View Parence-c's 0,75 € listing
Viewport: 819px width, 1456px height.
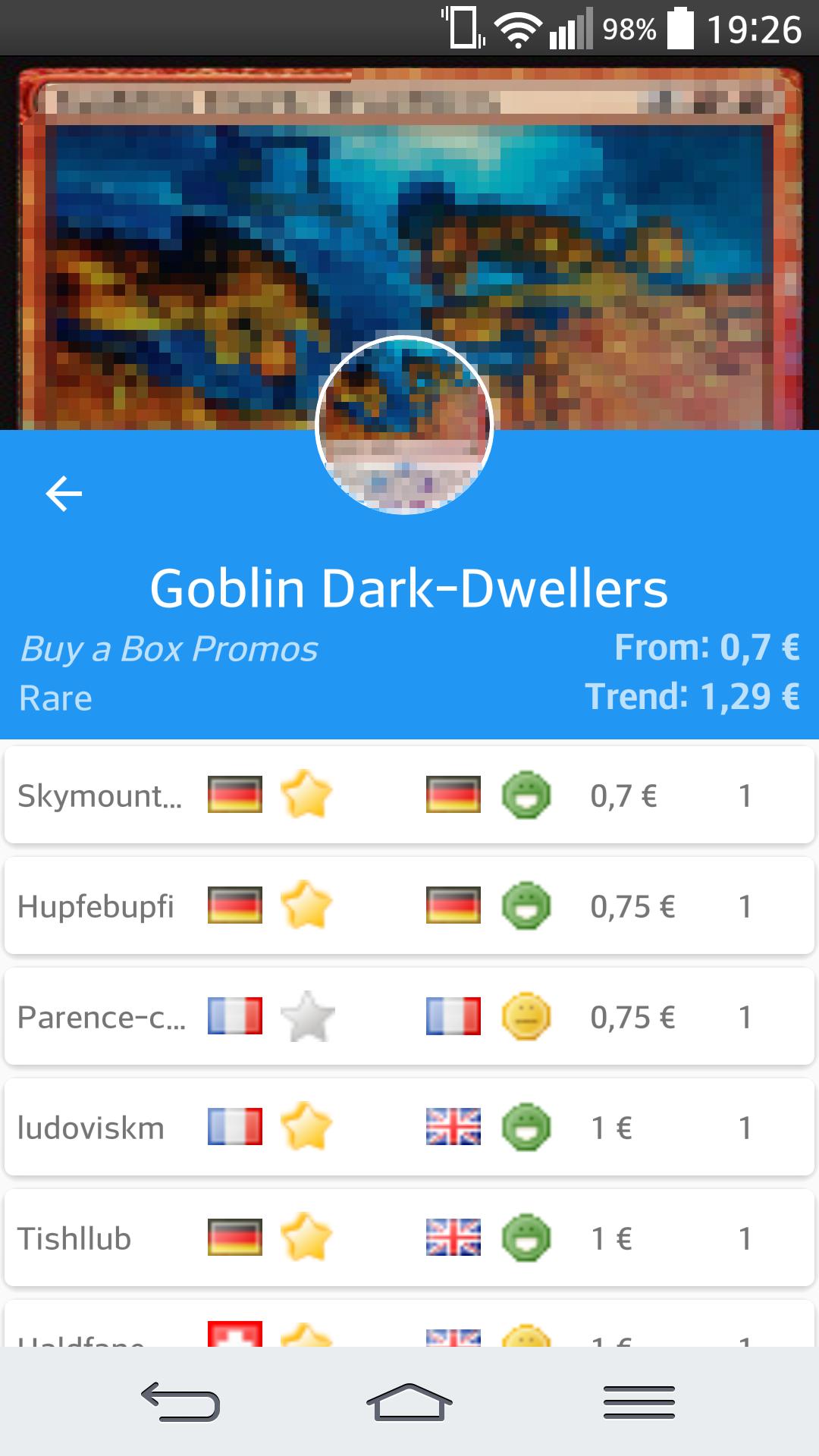click(x=409, y=1017)
